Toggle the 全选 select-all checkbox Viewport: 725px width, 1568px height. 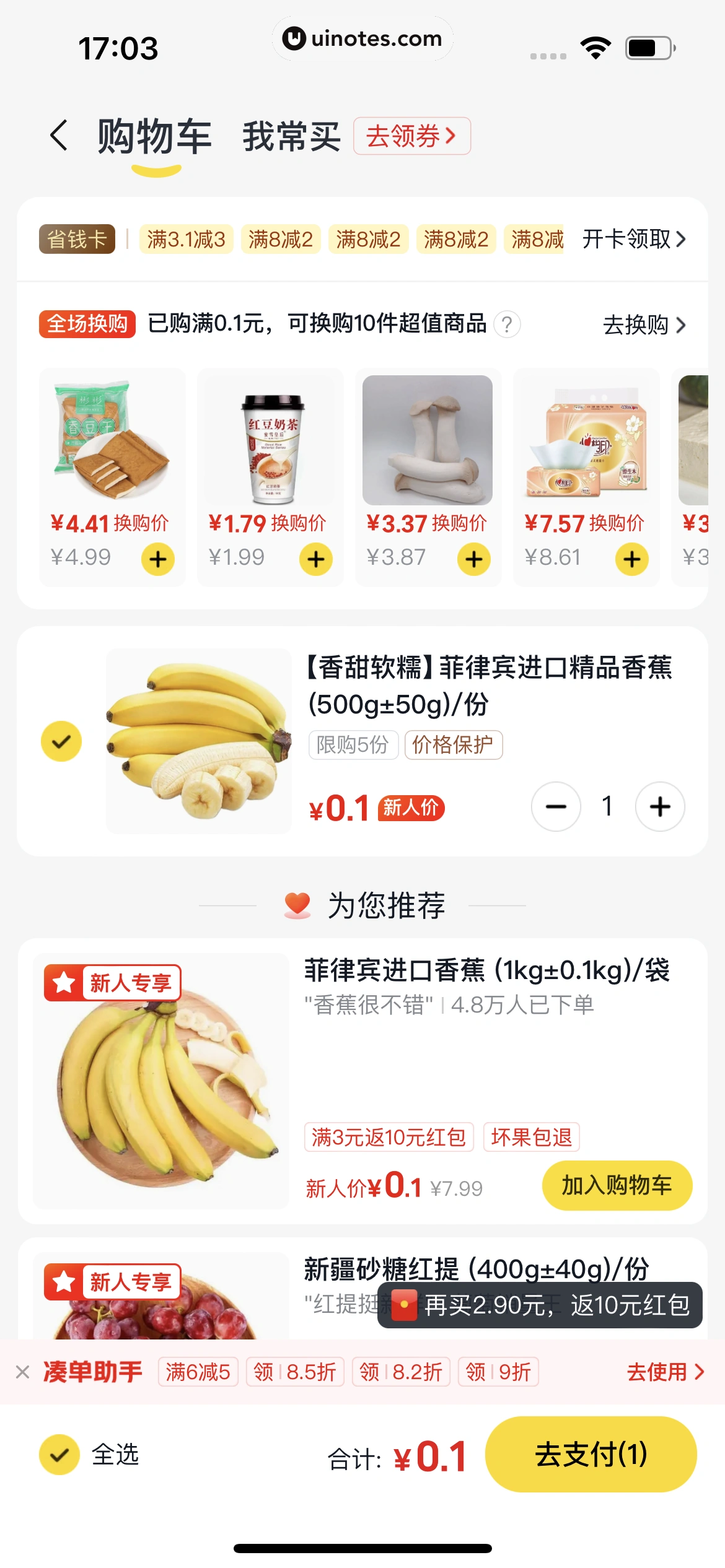(x=59, y=1457)
